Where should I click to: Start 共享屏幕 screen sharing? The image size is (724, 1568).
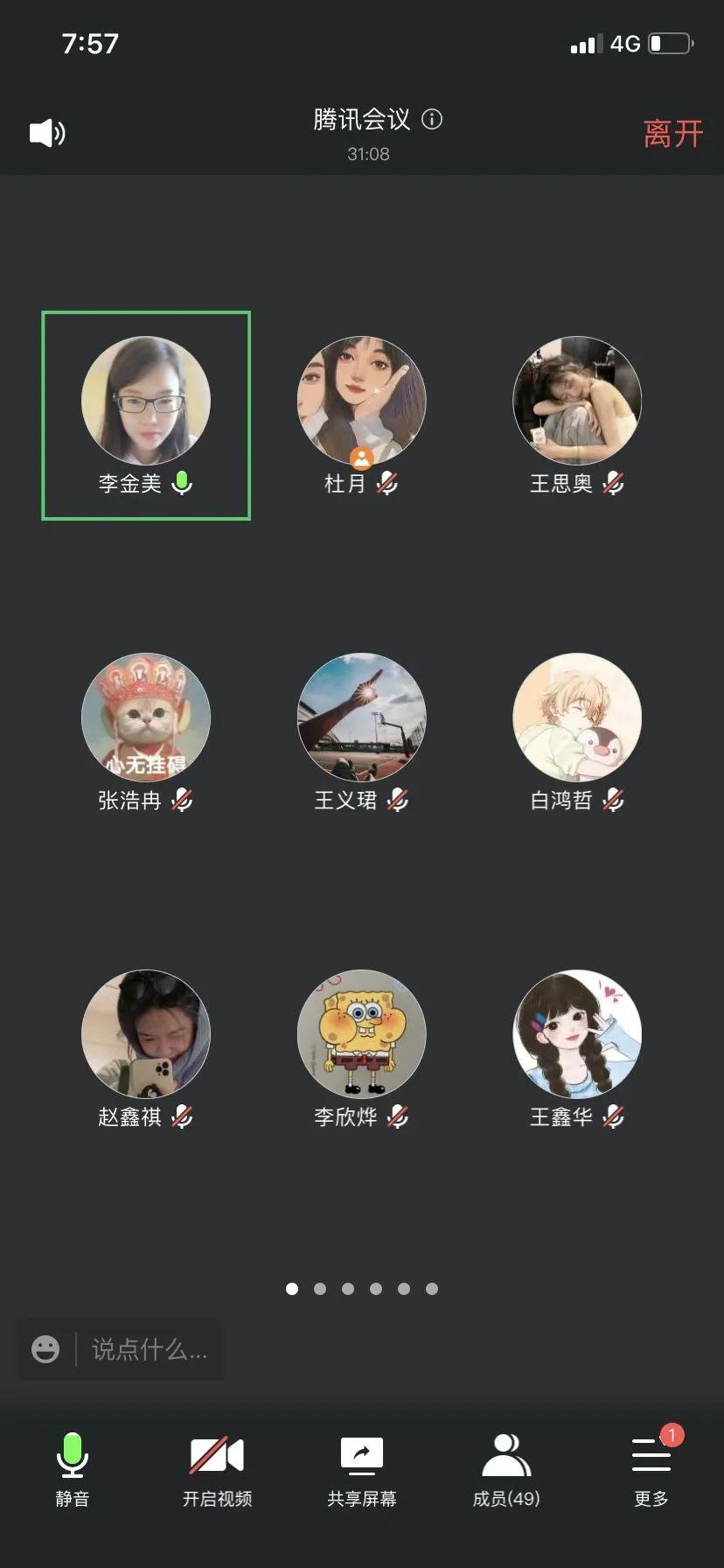362,1469
